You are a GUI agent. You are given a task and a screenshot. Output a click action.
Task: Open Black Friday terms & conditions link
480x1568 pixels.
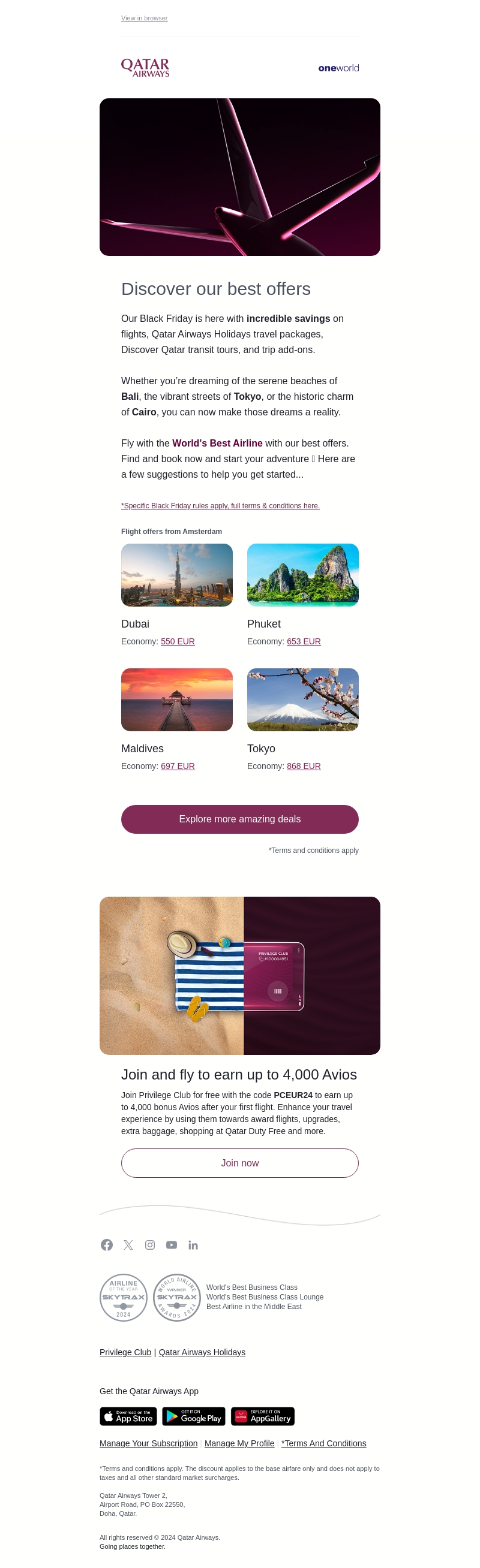[220, 506]
